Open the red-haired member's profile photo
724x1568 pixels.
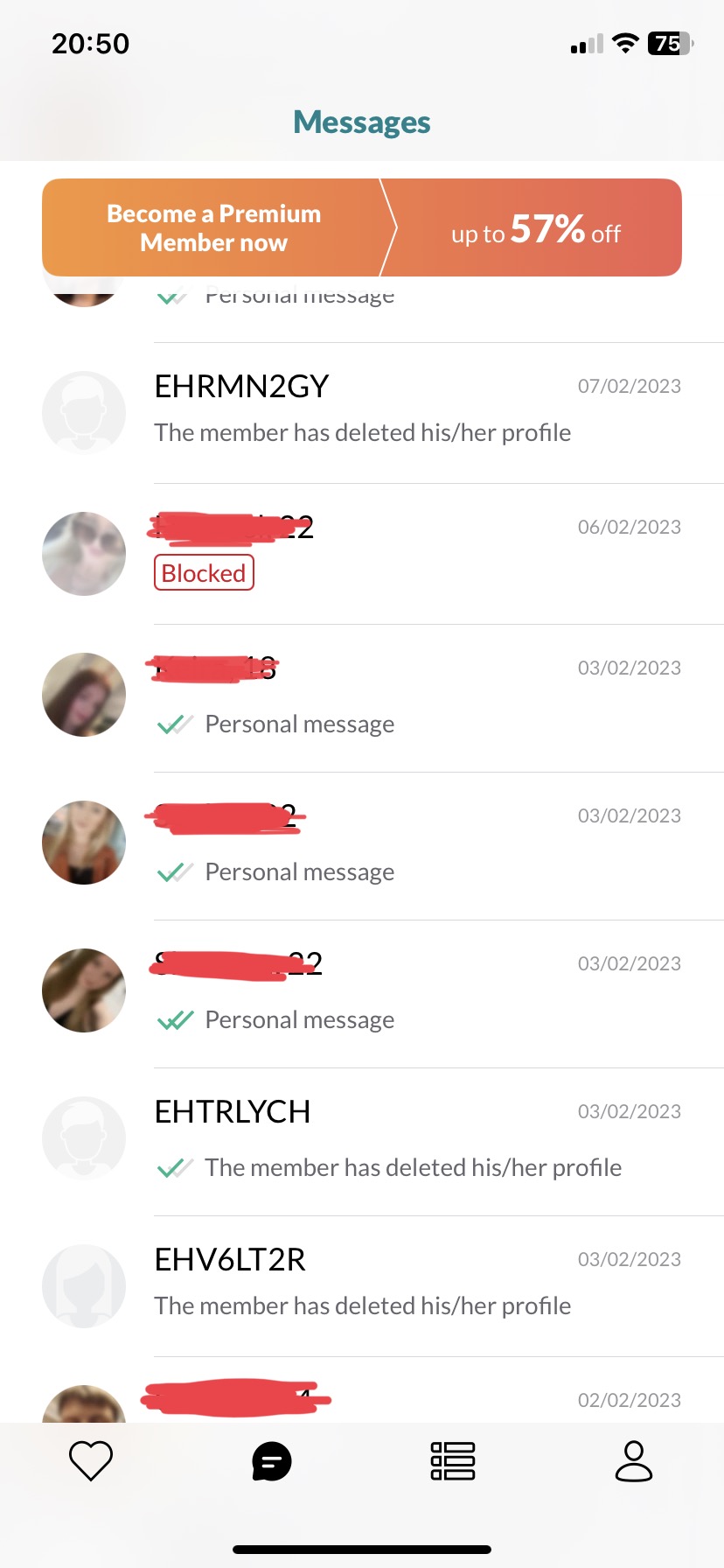(84, 694)
